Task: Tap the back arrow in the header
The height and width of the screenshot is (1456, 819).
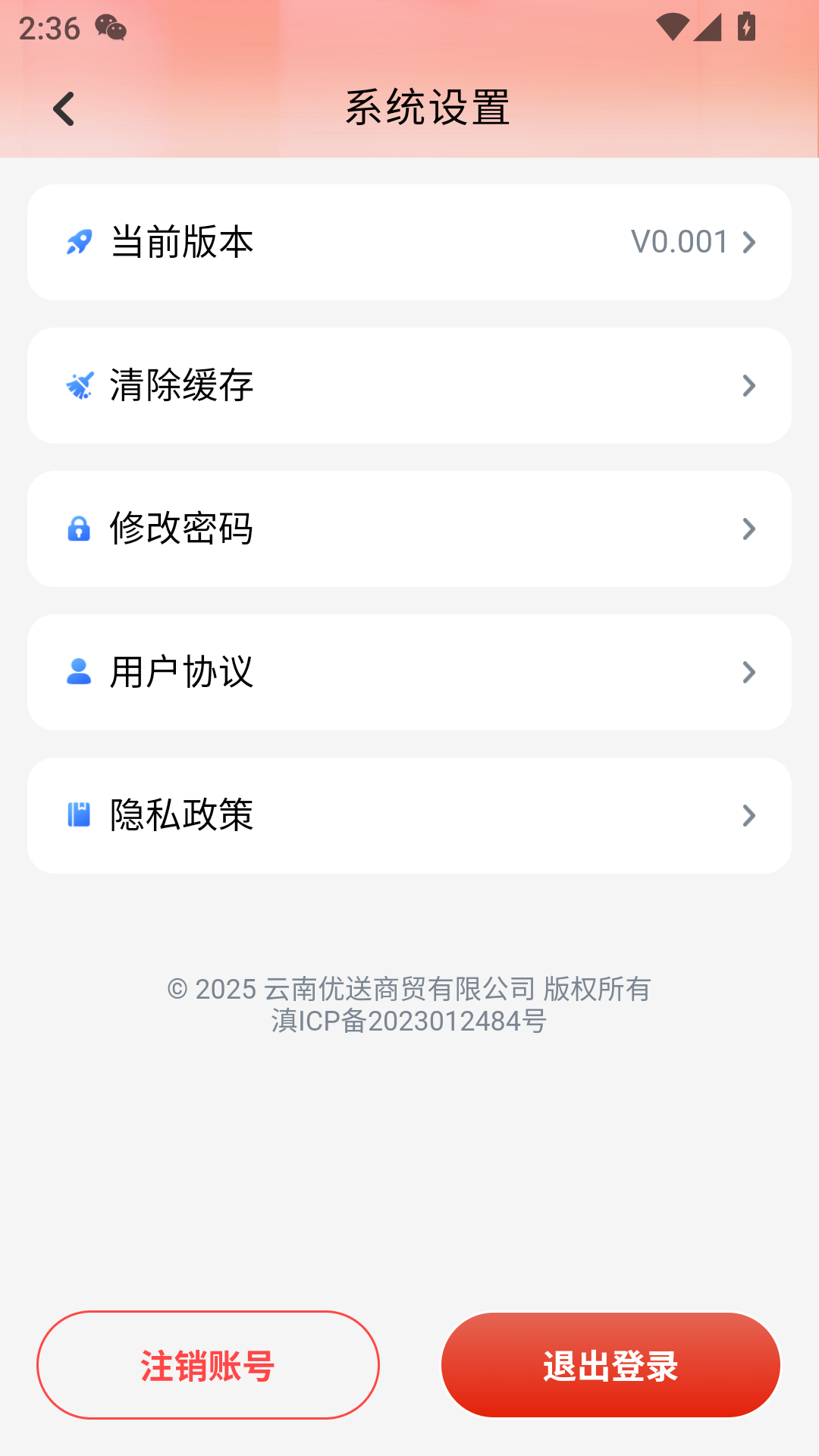Action: coord(64,108)
